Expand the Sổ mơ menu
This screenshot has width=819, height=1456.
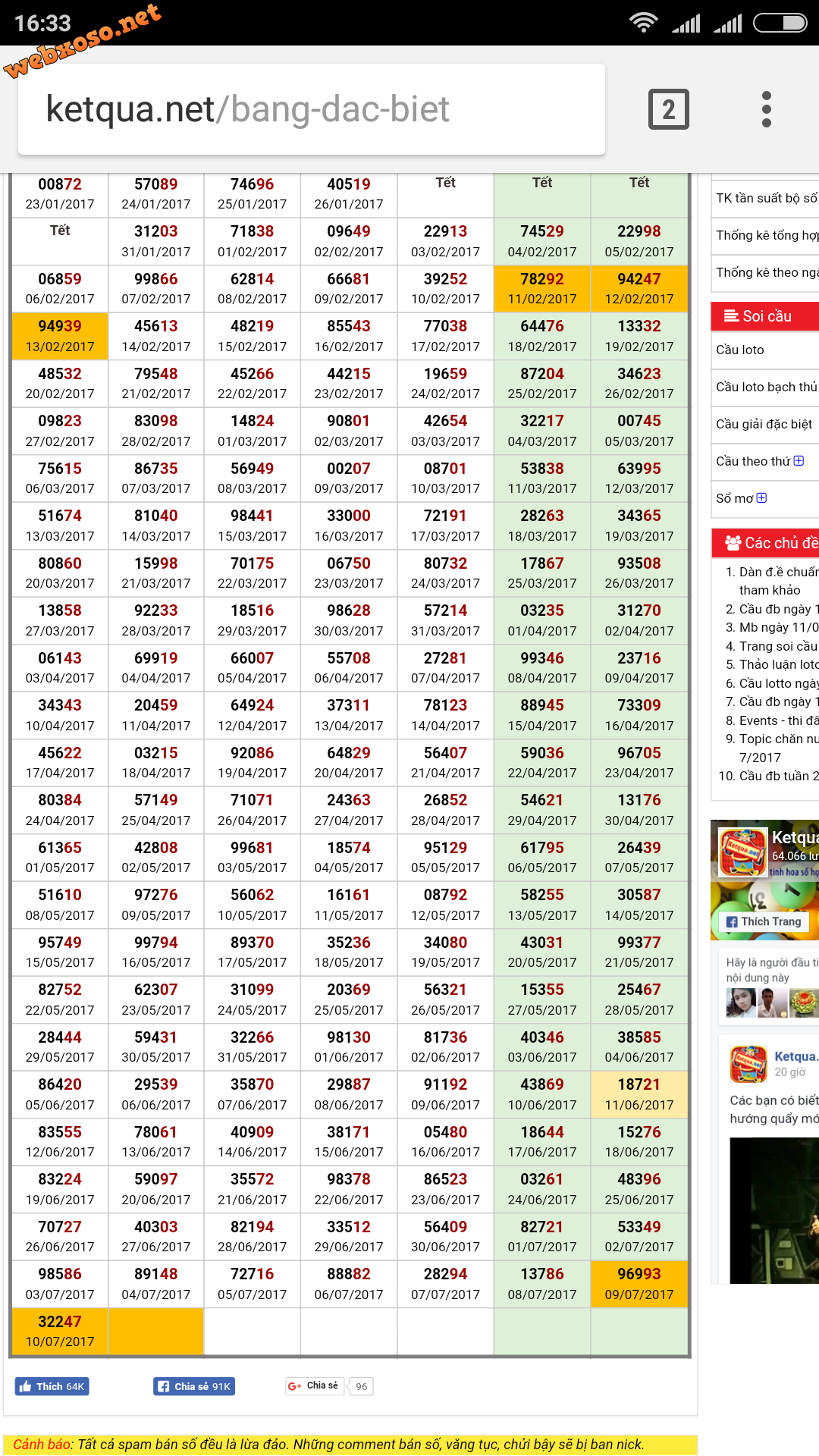[742, 498]
